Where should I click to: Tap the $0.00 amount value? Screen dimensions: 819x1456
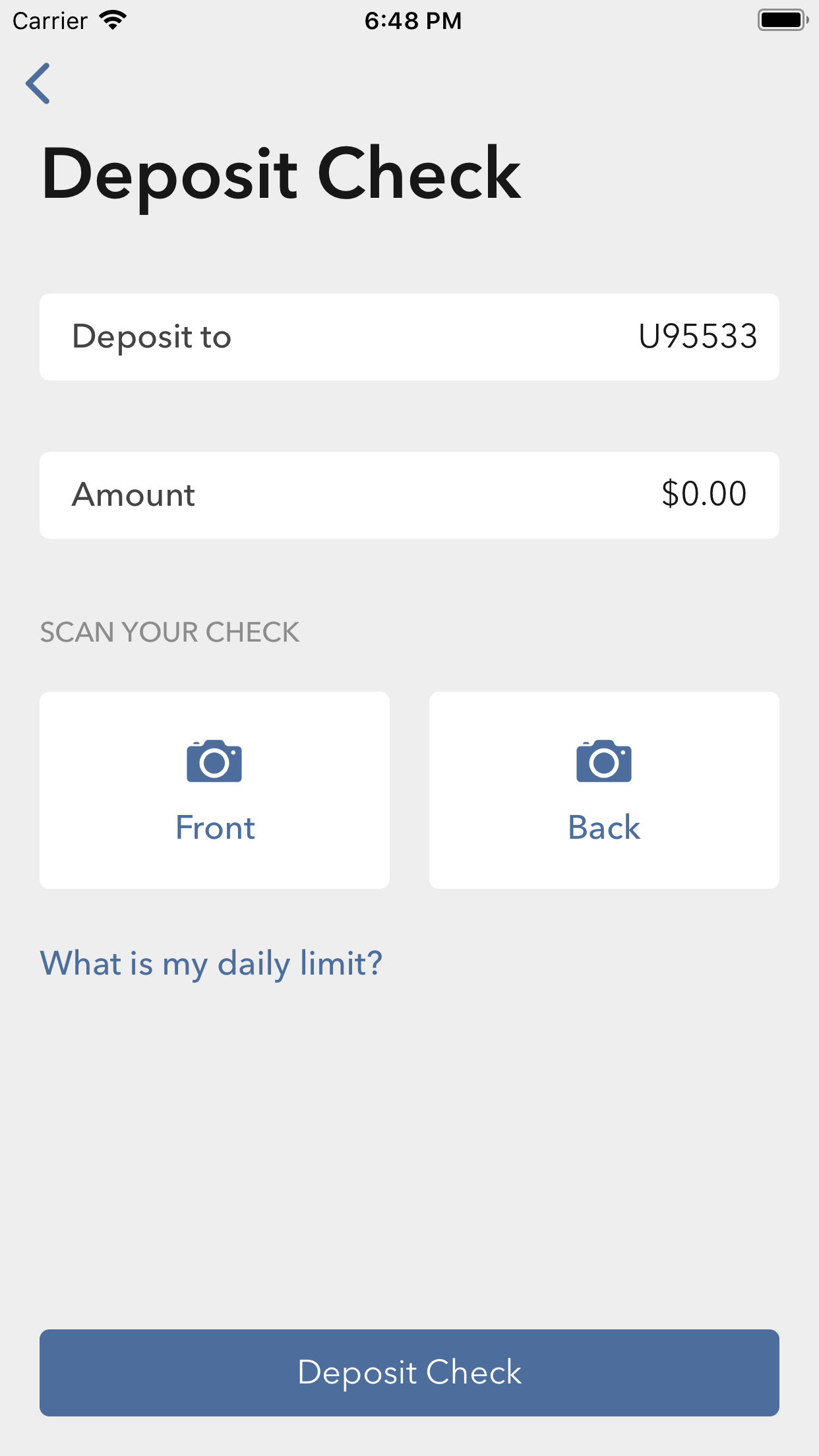[x=704, y=495]
